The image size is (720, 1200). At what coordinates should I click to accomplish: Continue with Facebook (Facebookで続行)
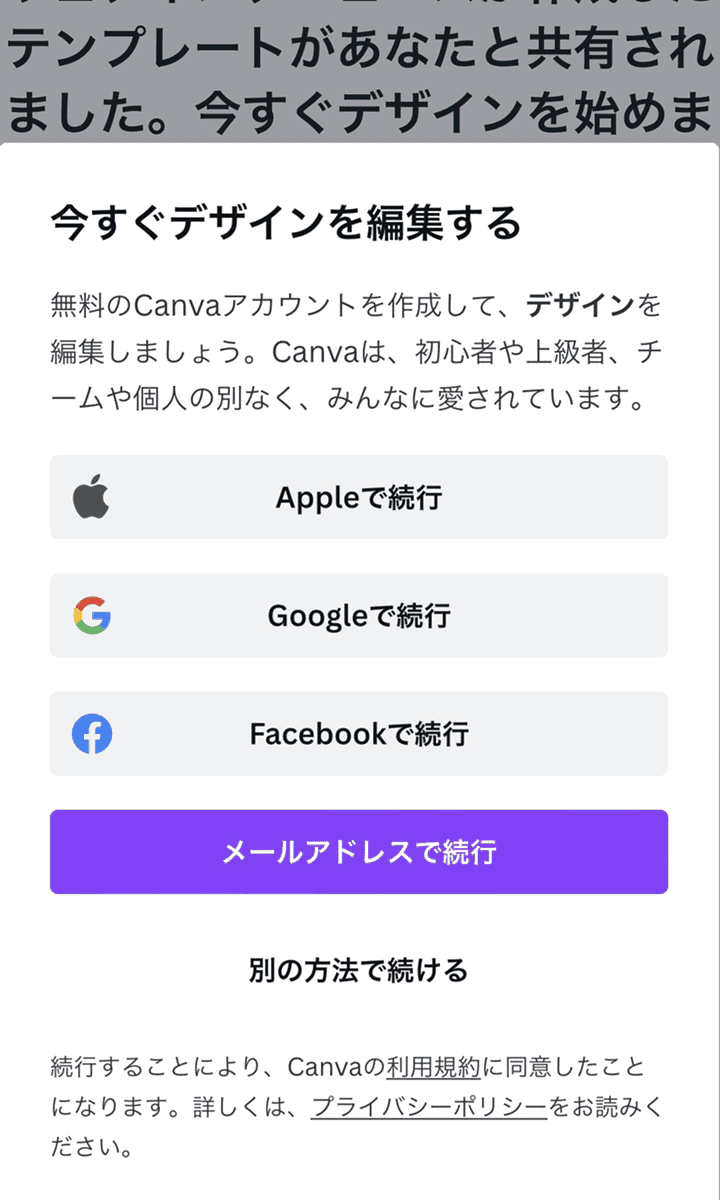tap(359, 734)
